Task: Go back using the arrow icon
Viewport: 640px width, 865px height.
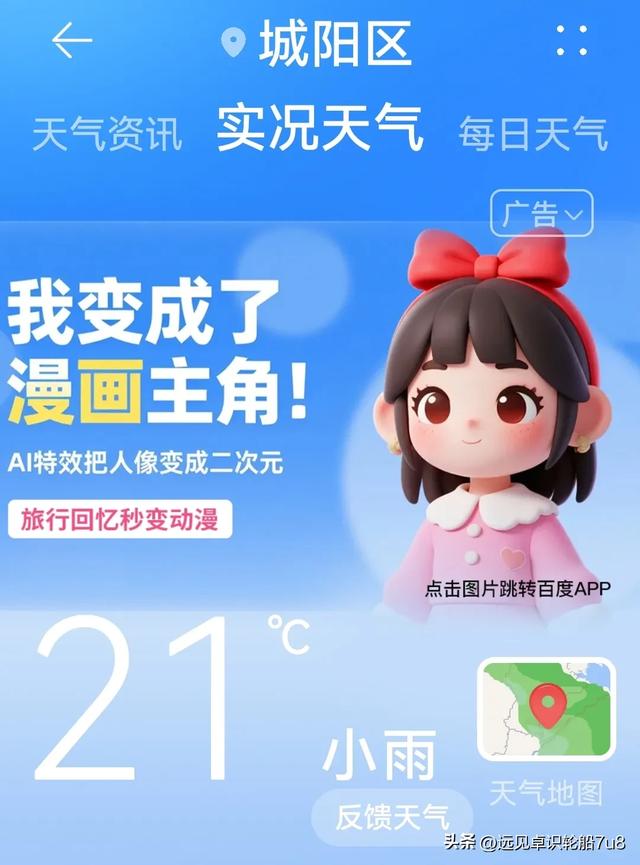Action: click(x=72, y=40)
